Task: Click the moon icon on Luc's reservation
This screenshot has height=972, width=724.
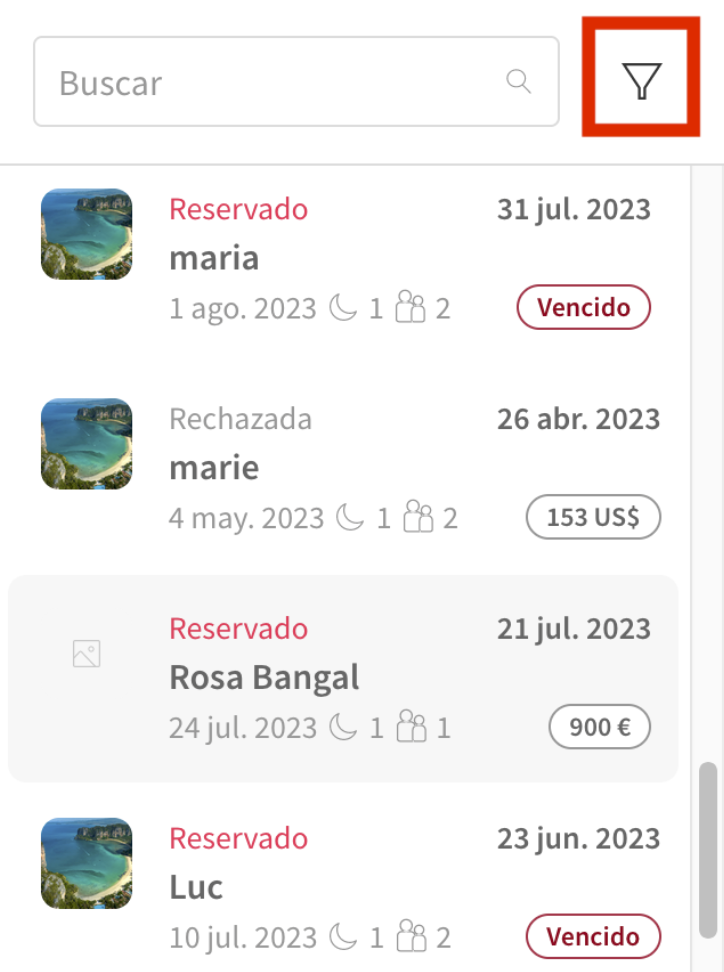Action: [345, 937]
